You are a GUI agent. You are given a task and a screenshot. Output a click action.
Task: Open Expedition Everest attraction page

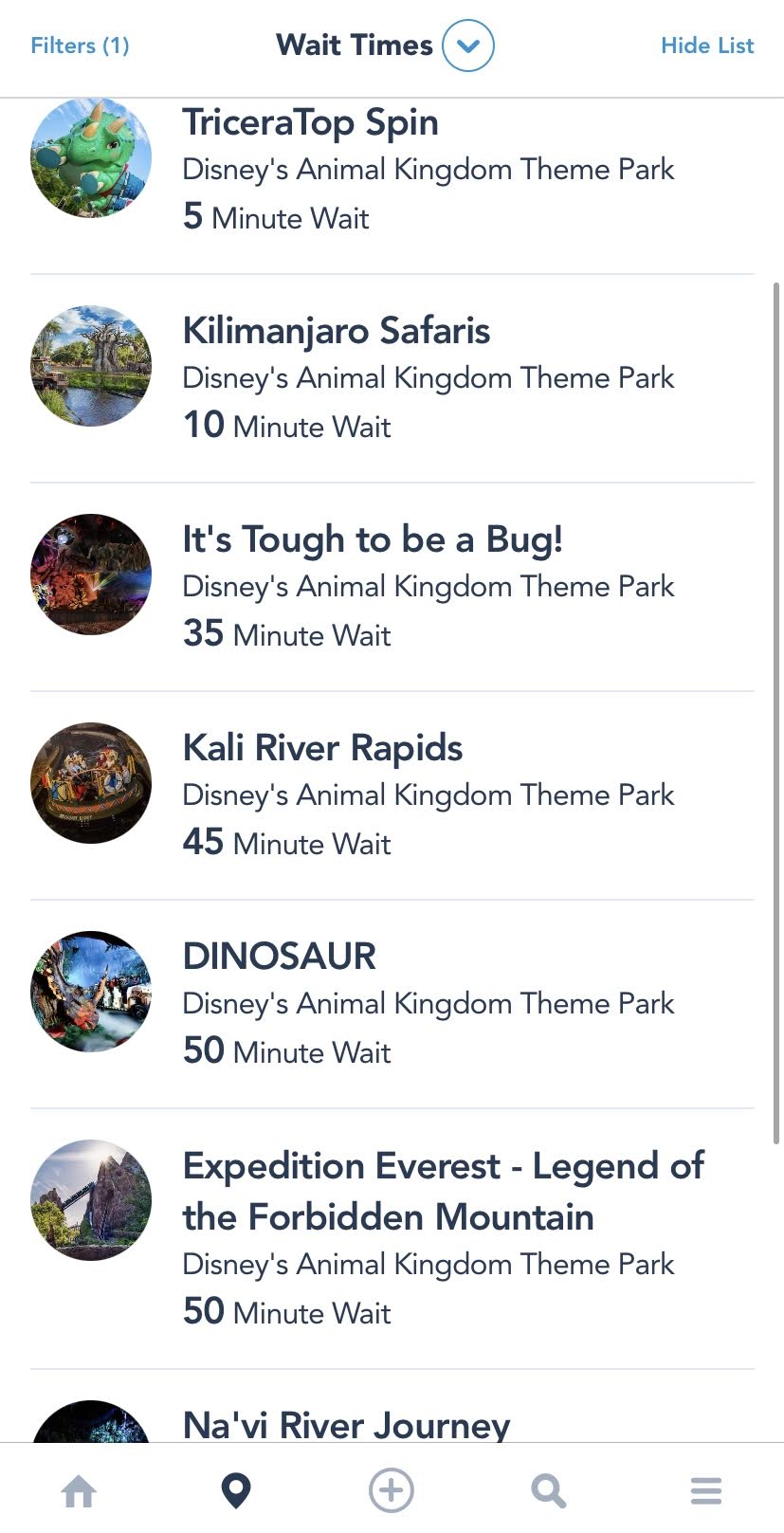pos(442,1191)
